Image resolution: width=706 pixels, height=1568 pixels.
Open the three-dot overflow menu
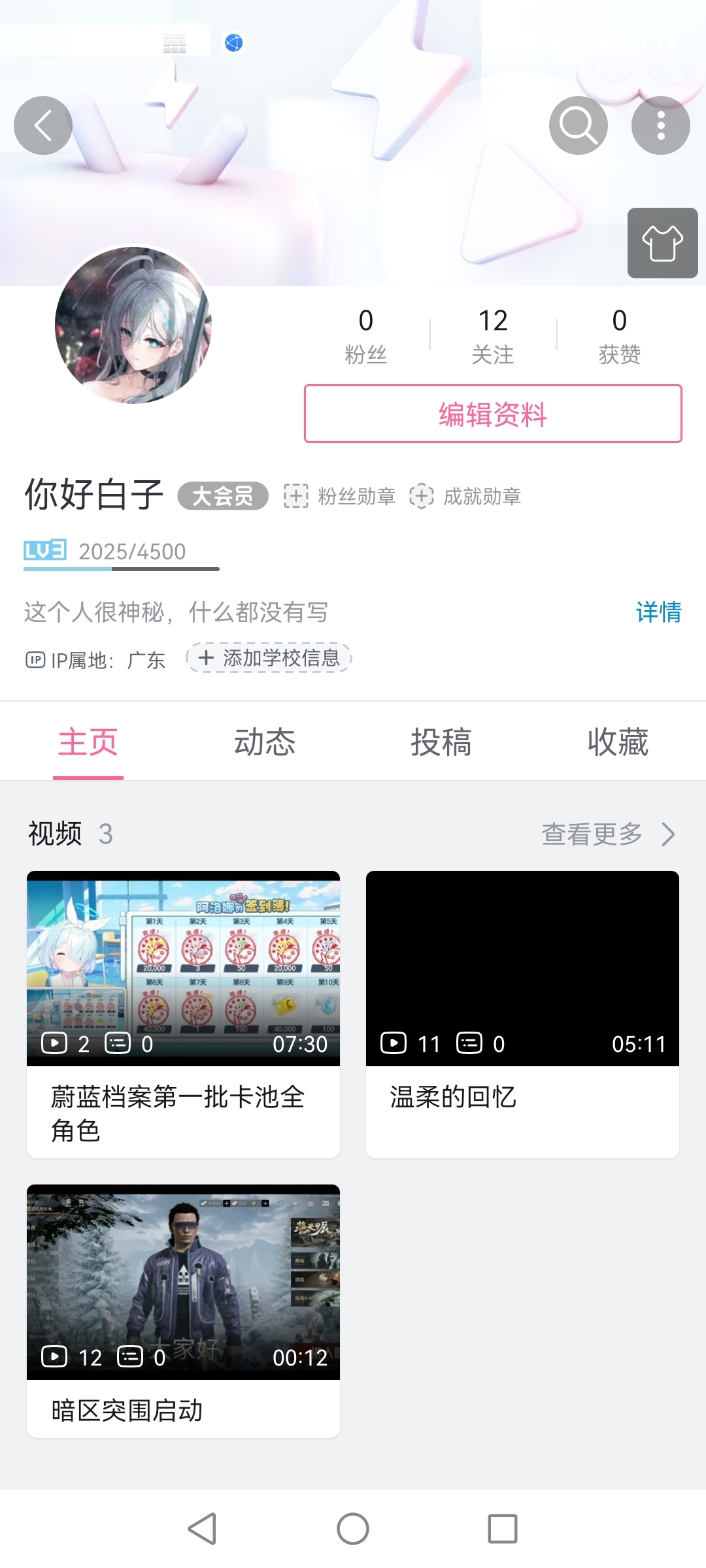click(x=660, y=125)
